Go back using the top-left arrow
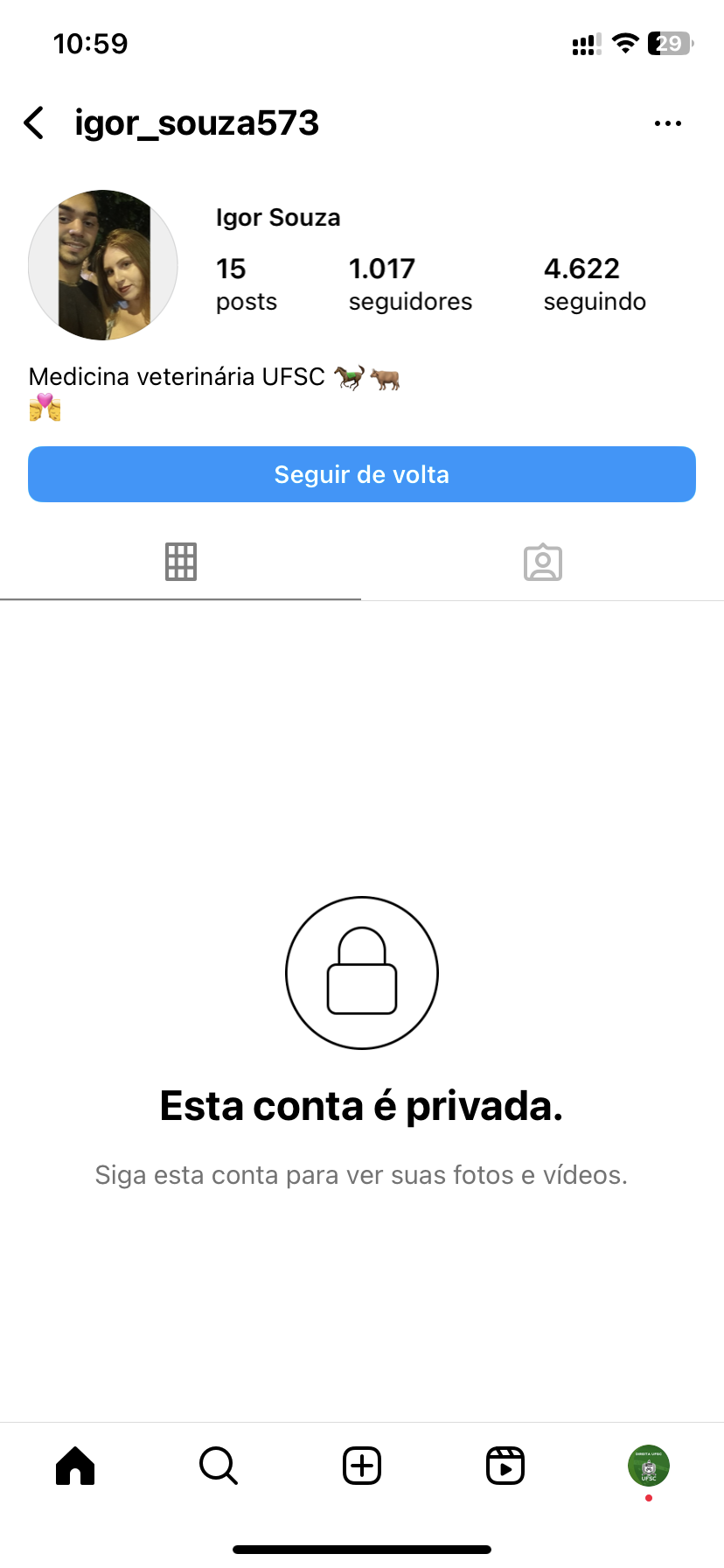Screen dimensions: 724x1568 (35, 123)
